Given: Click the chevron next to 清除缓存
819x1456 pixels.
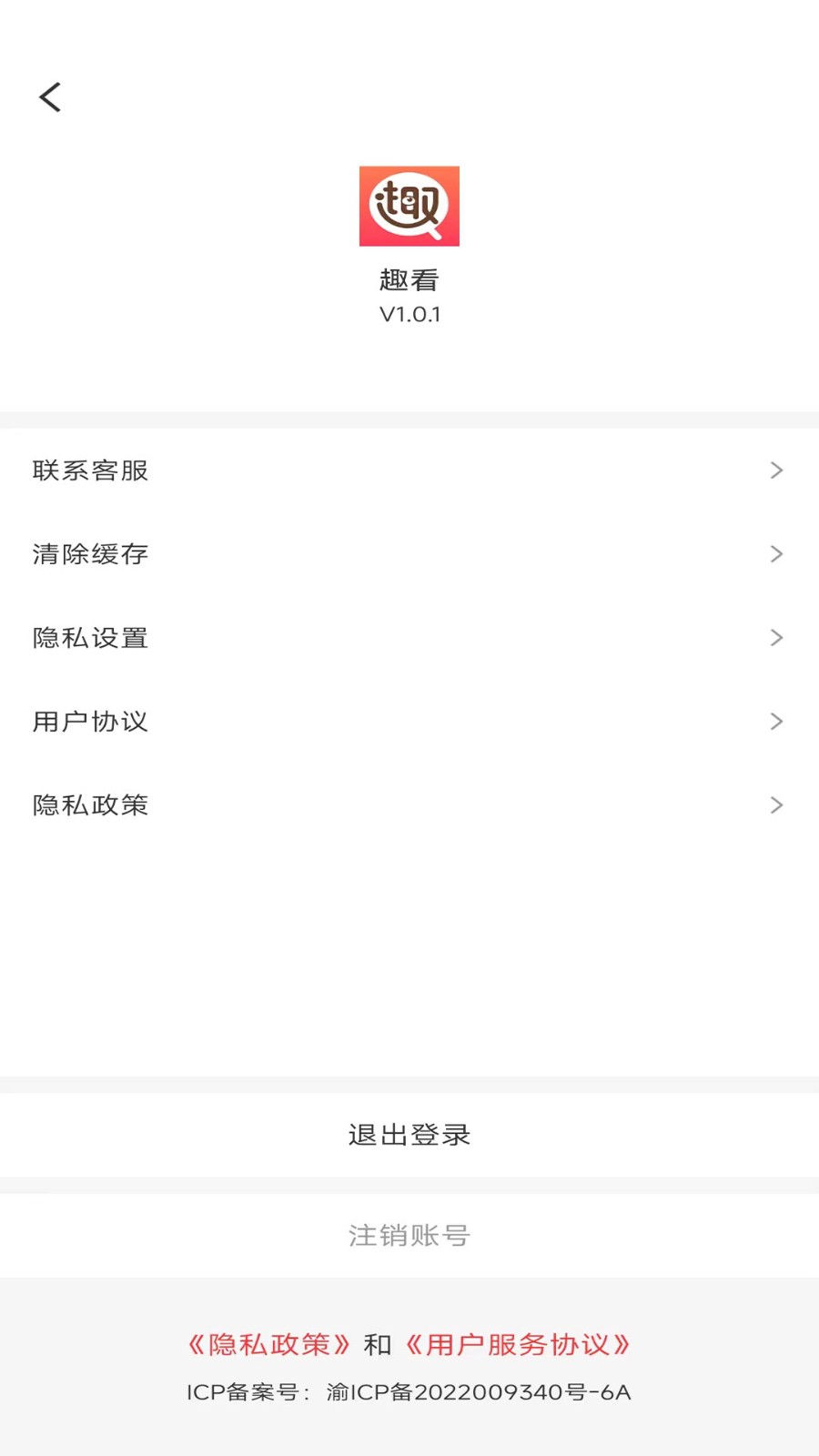Looking at the screenshot, I should click(x=777, y=554).
